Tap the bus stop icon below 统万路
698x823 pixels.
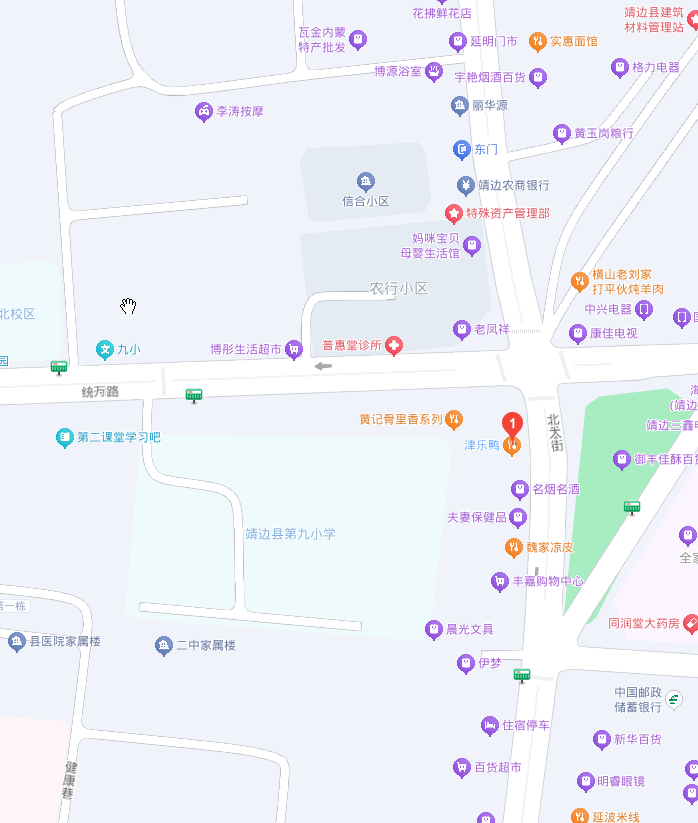click(x=194, y=395)
